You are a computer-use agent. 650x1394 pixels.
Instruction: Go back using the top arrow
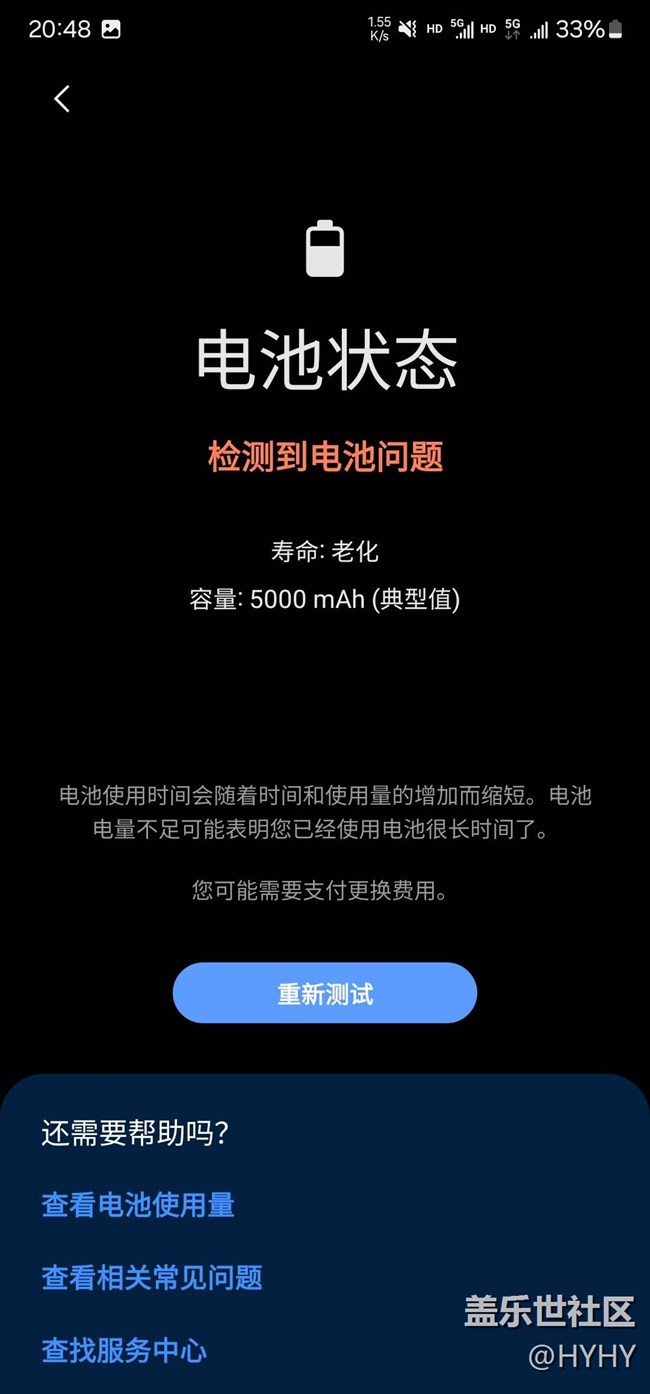pos(62,98)
